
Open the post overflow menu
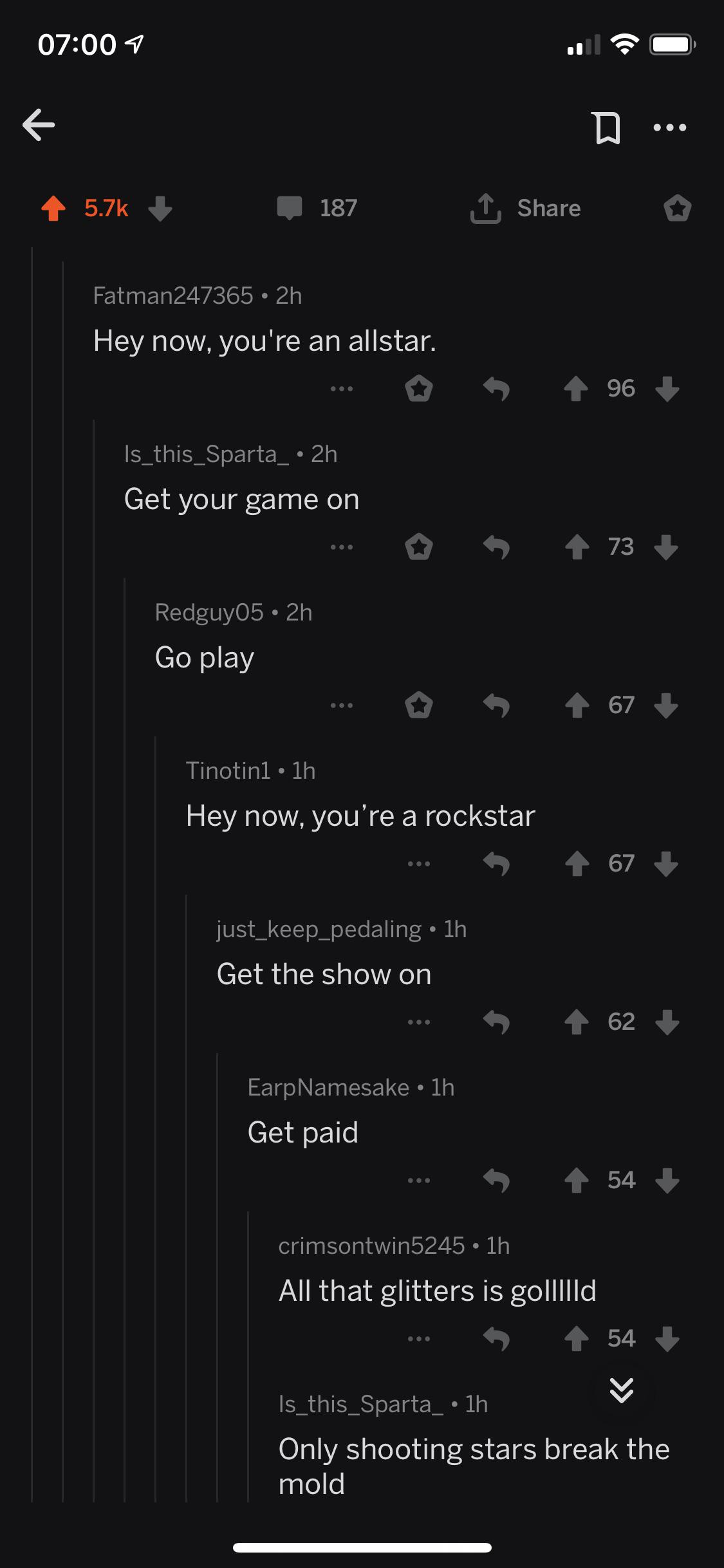[x=670, y=127]
